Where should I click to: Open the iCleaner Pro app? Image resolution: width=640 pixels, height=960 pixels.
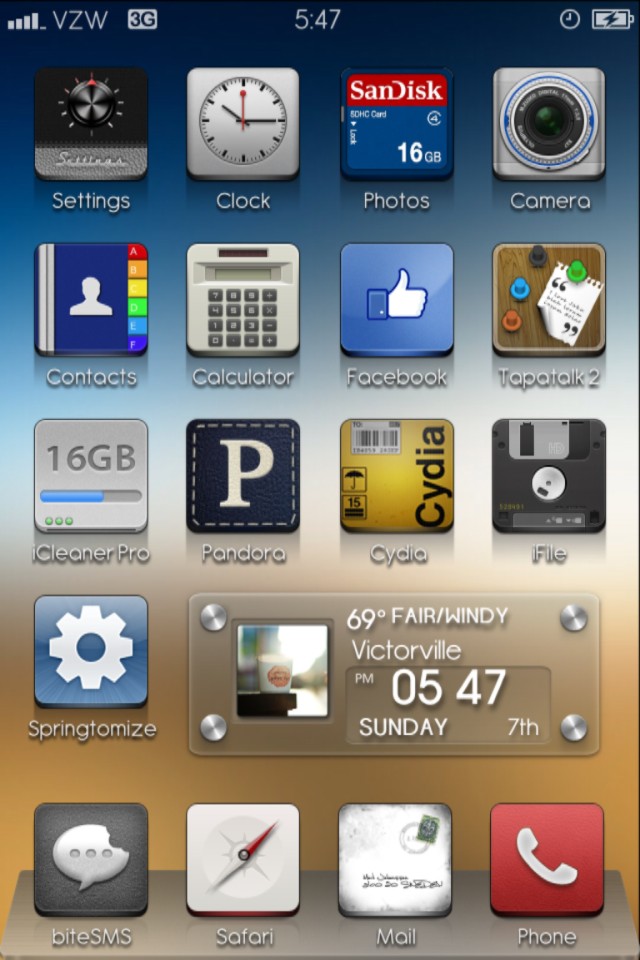(91, 475)
